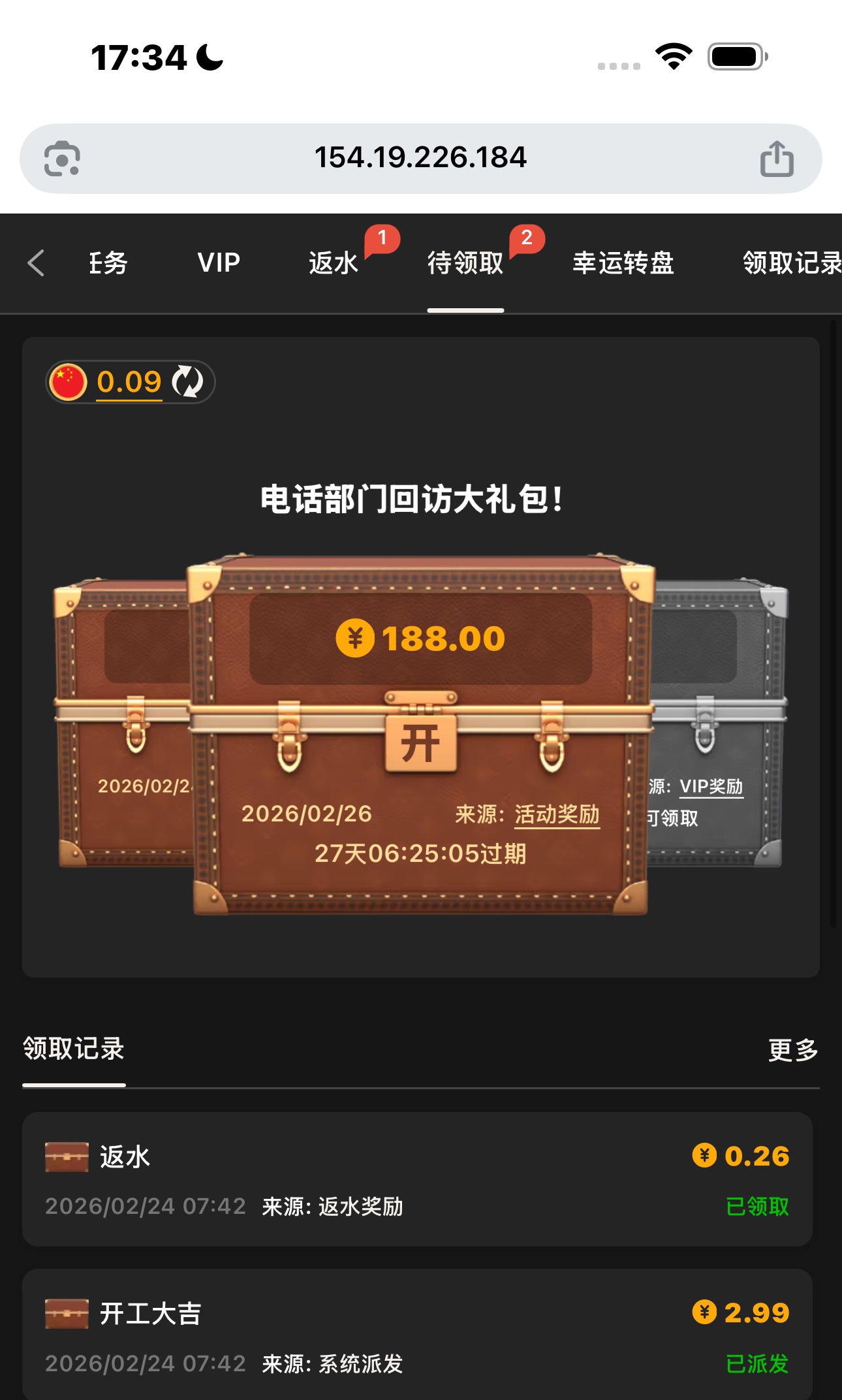842x1400 pixels.
Task: Switch to the 领取记录 top tab
Action: click(791, 263)
